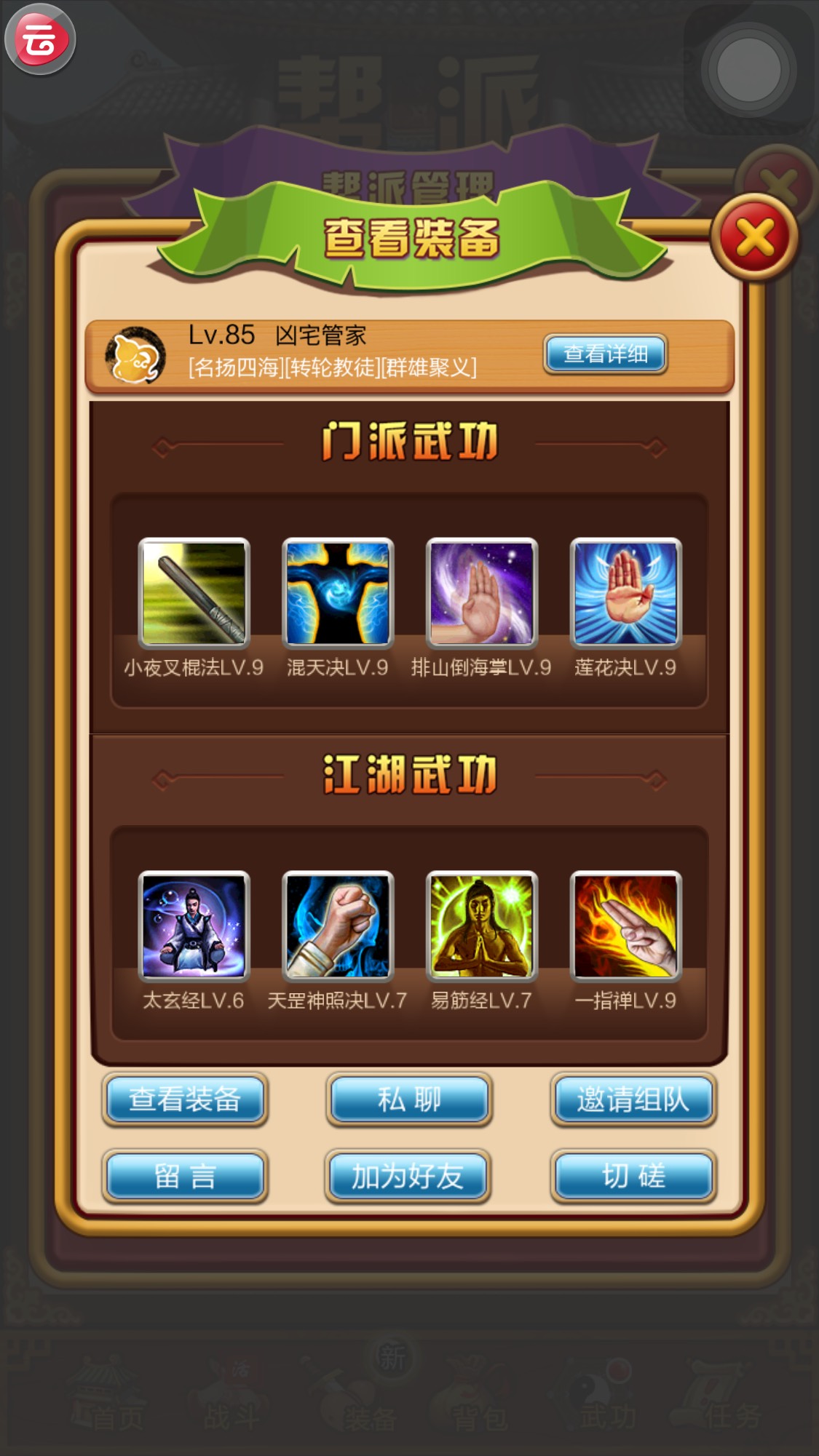
Task: Add player via 加为好友
Action: [408, 1176]
